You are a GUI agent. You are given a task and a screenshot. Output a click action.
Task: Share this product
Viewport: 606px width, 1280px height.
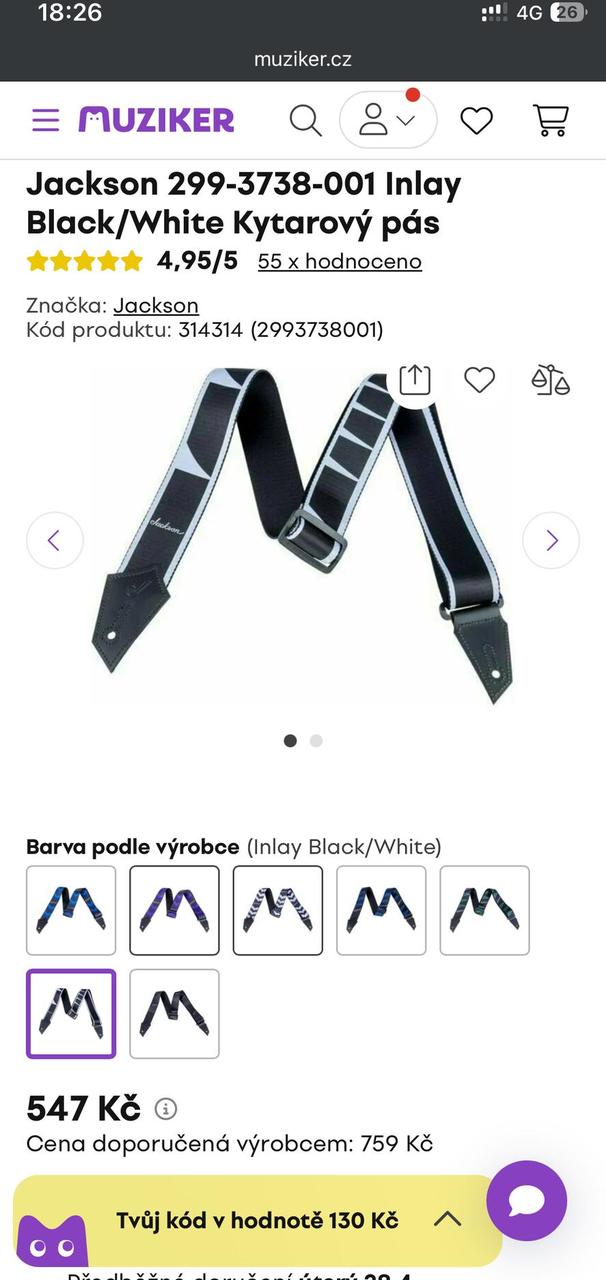click(414, 380)
